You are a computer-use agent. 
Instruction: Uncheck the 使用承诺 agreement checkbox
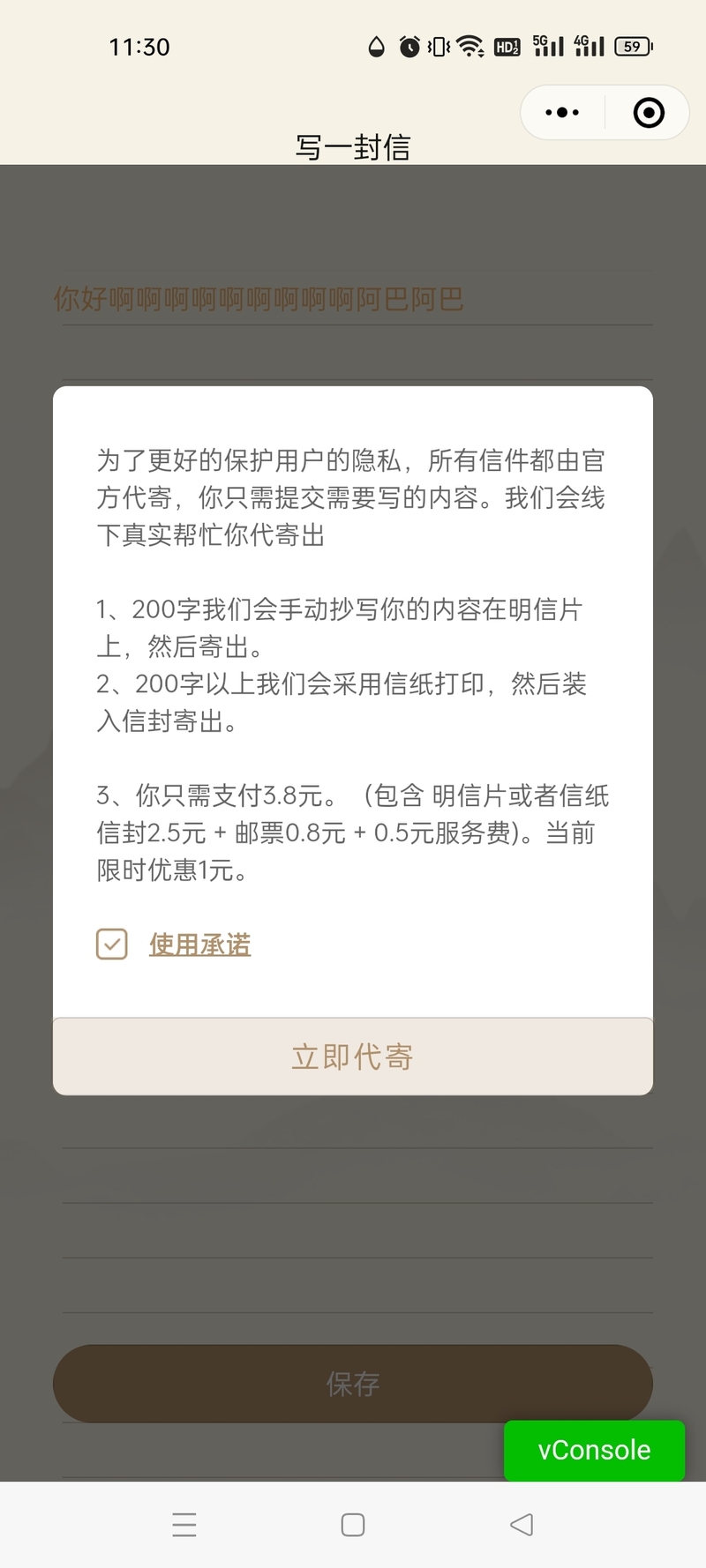(112, 945)
